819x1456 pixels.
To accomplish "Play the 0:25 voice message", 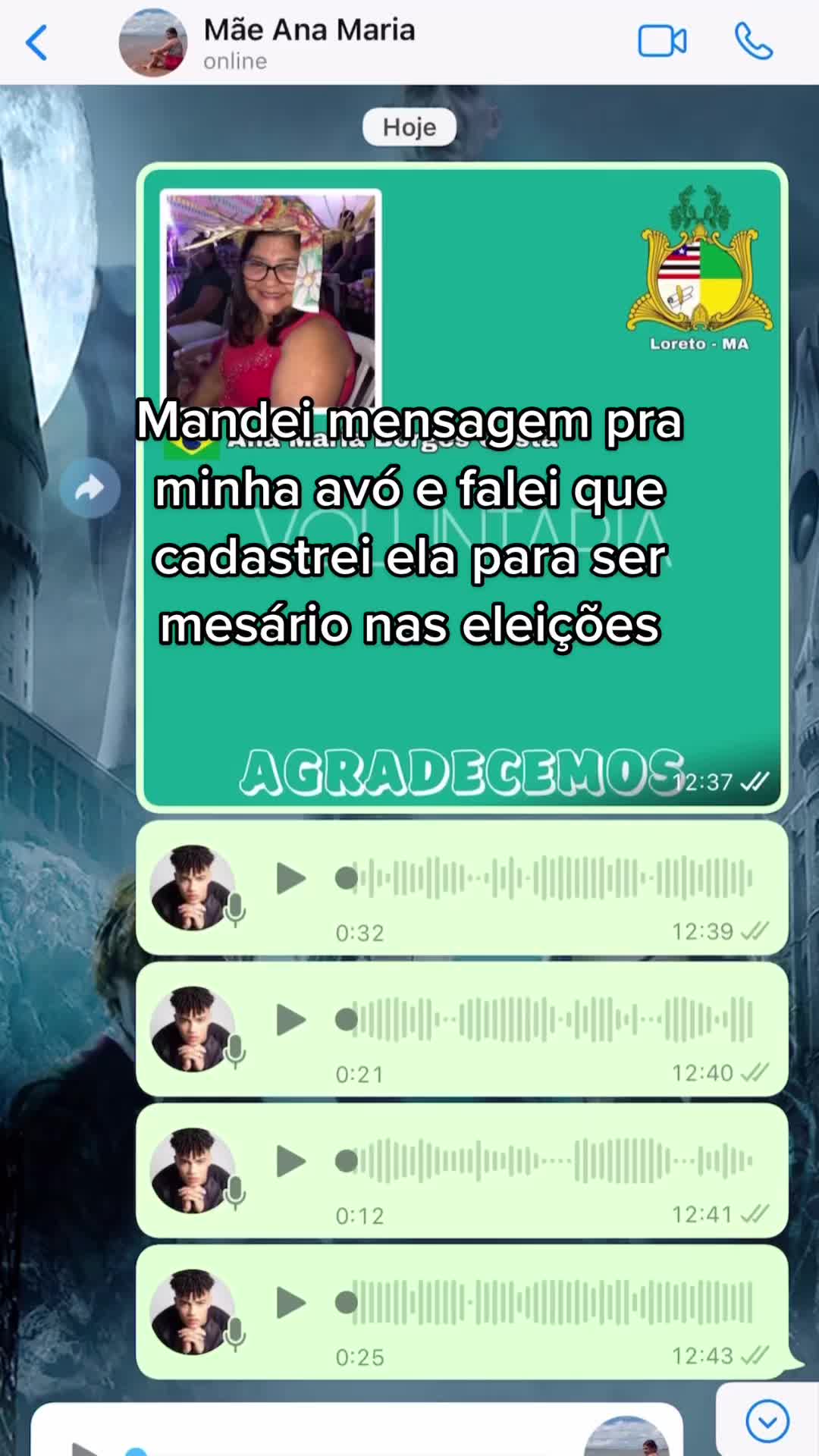I will tap(291, 1303).
